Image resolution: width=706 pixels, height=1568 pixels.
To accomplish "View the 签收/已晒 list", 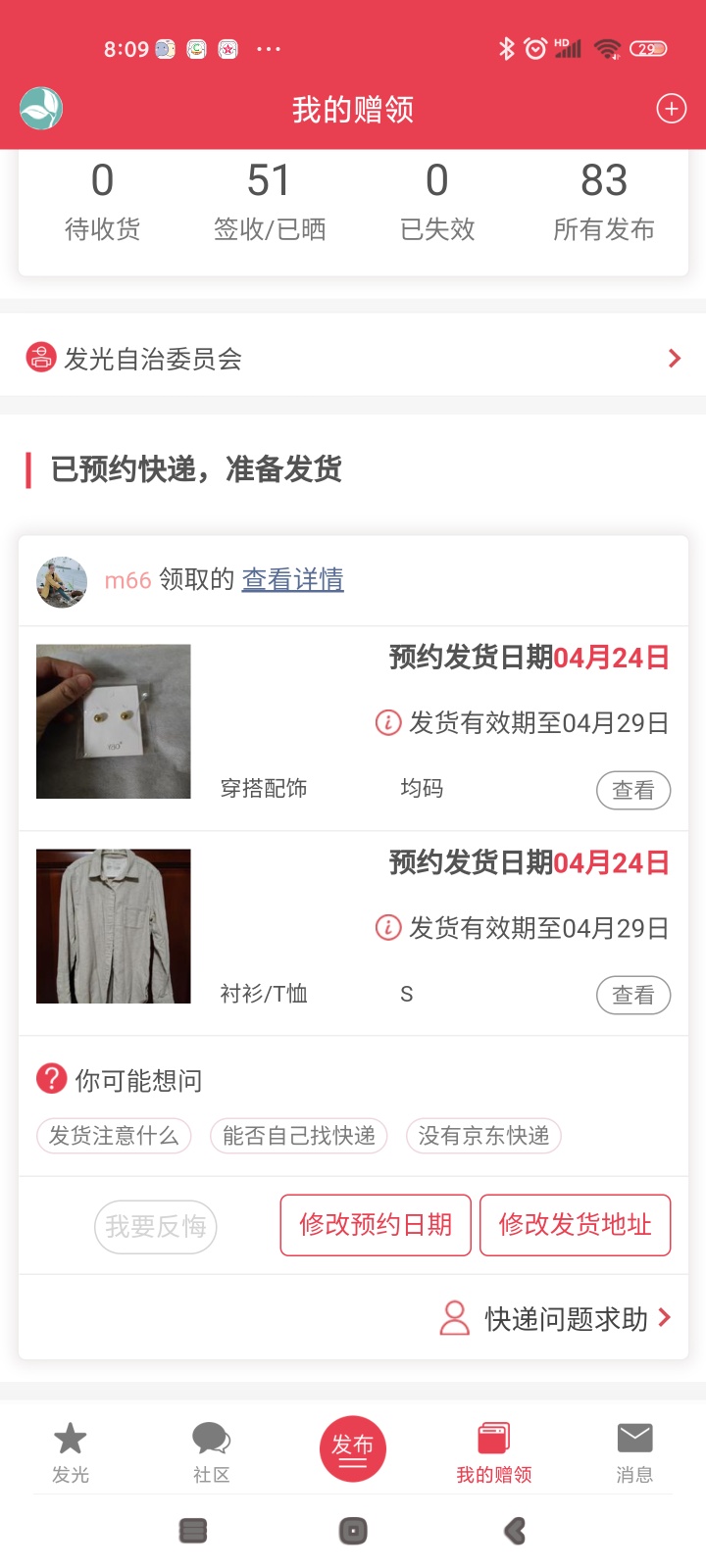I will (x=270, y=202).
